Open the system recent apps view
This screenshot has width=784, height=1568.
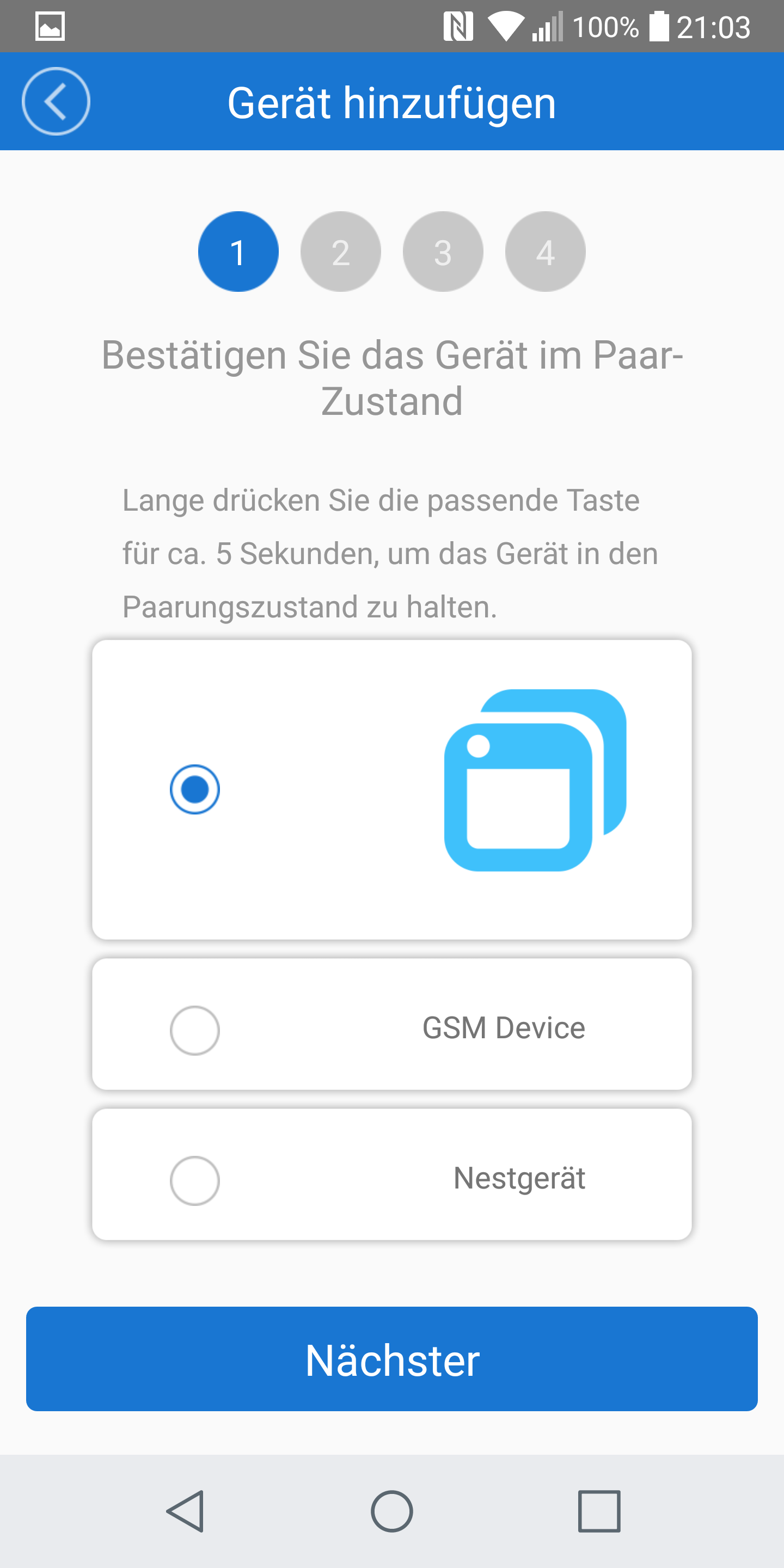click(x=599, y=1511)
